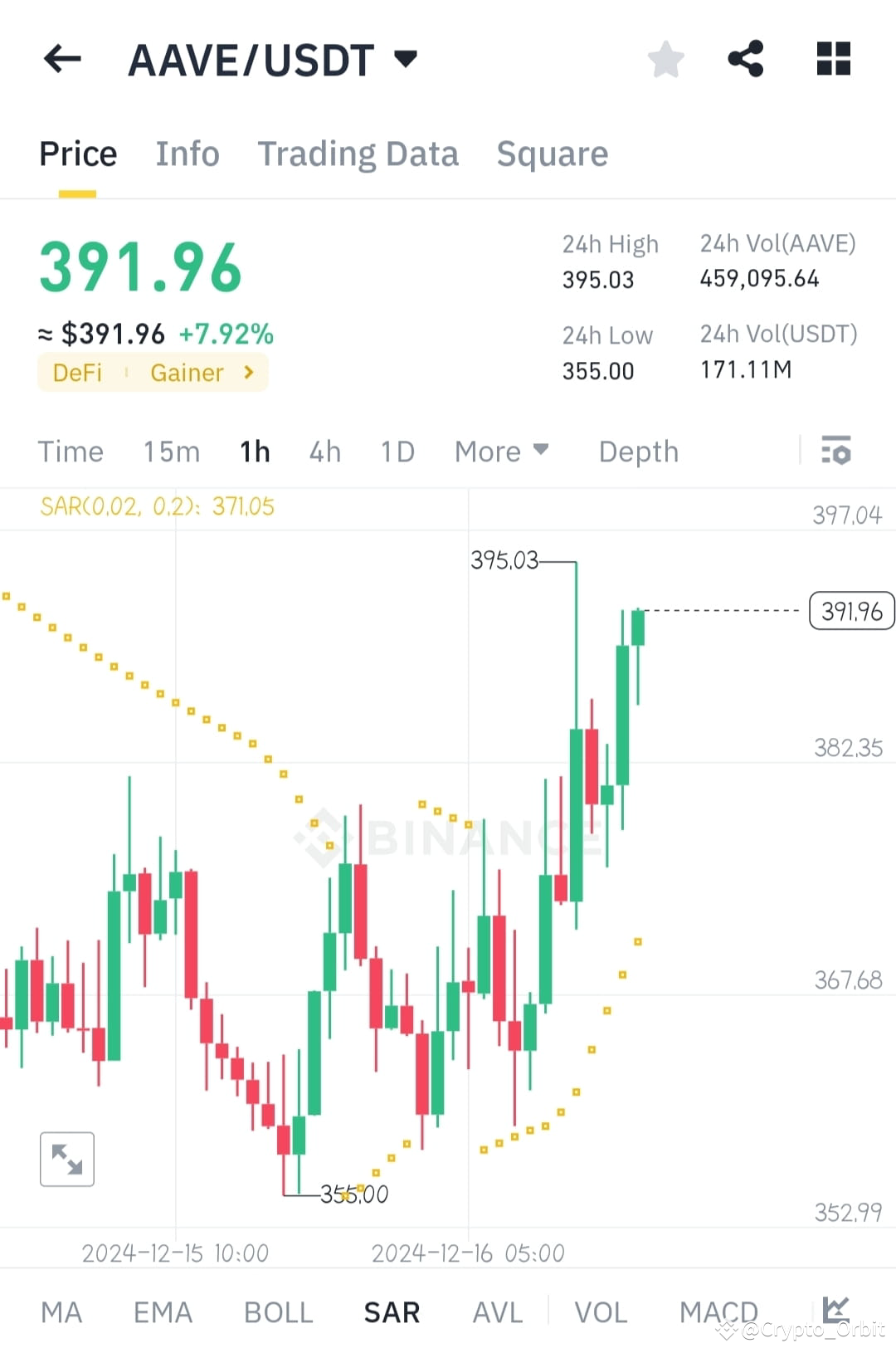Select the line chart icon in indicator bar
This screenshot has height=1348, width=896.
838,1310
